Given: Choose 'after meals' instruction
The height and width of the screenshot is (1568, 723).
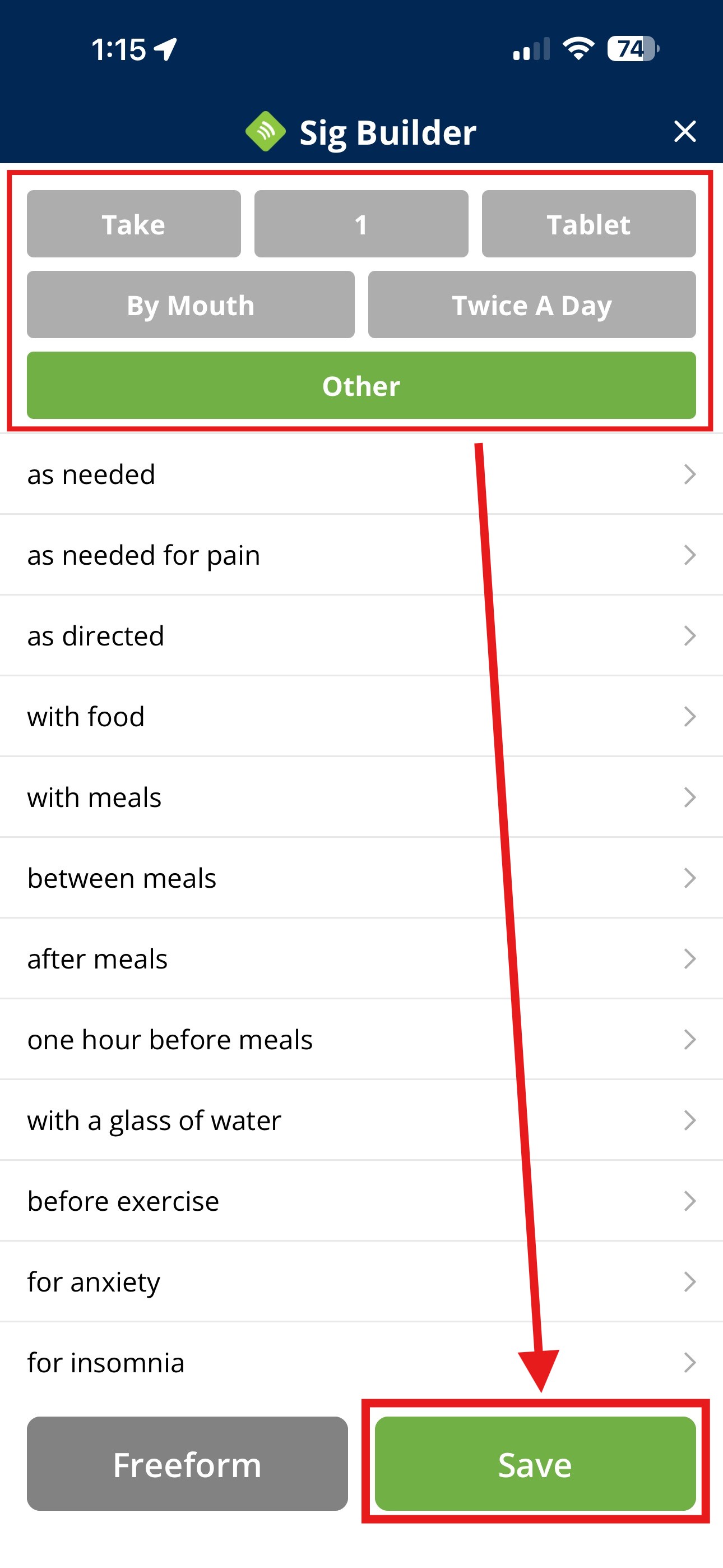Looking at the screenshot, I should coord(361,959).
